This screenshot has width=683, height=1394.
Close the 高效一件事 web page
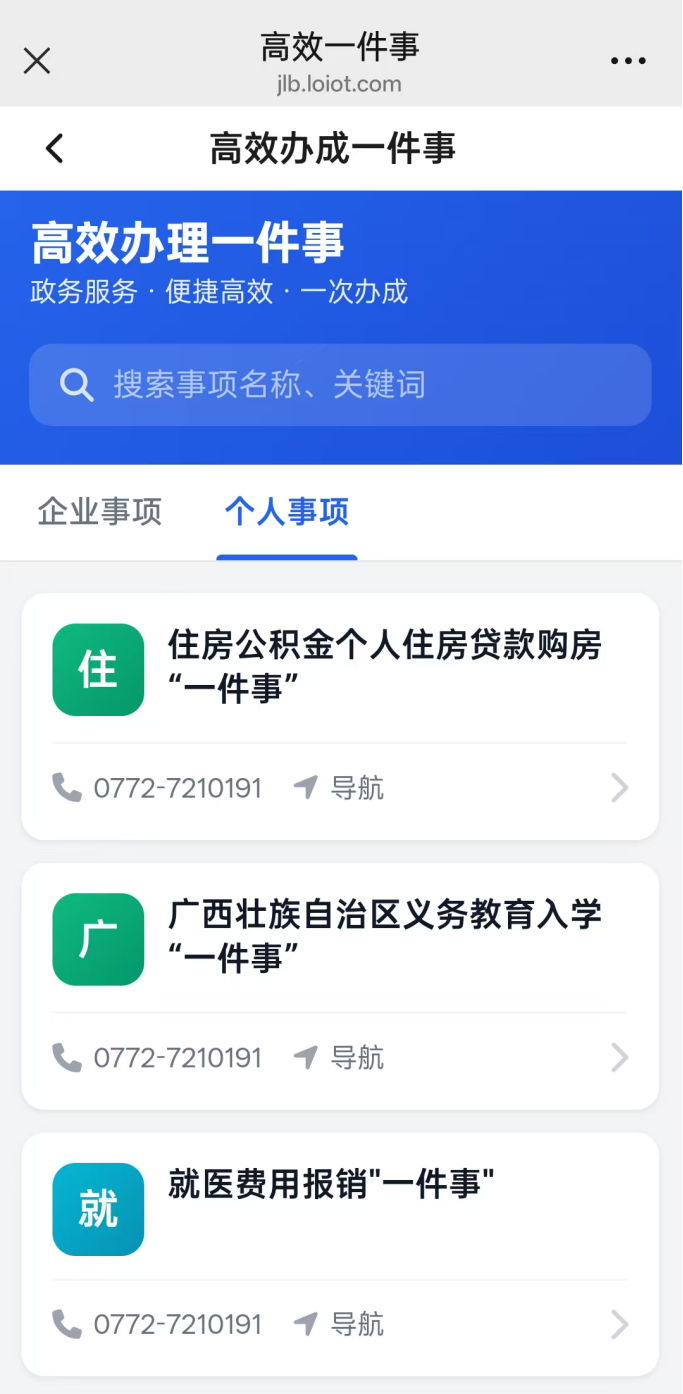[37, 61]
